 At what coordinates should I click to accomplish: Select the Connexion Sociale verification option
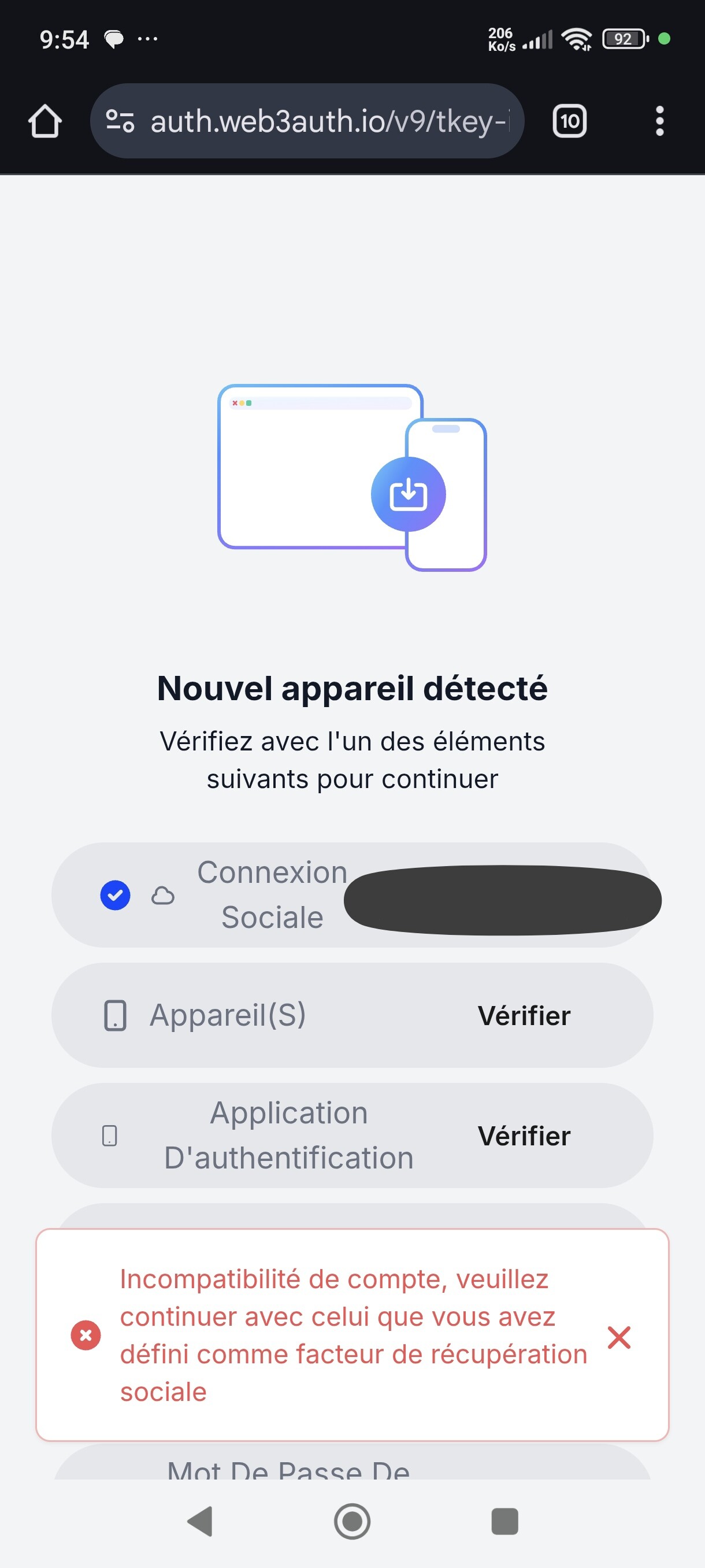click(x=352, y=895)
